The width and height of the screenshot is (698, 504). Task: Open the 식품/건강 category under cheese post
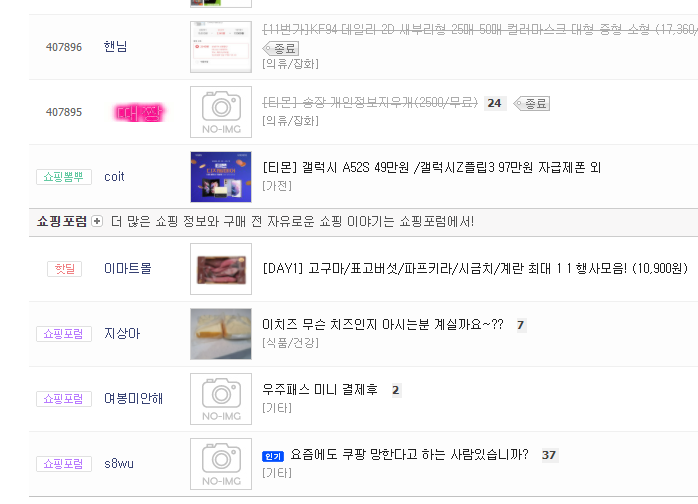pyautogui.click(x=290, y=343)
